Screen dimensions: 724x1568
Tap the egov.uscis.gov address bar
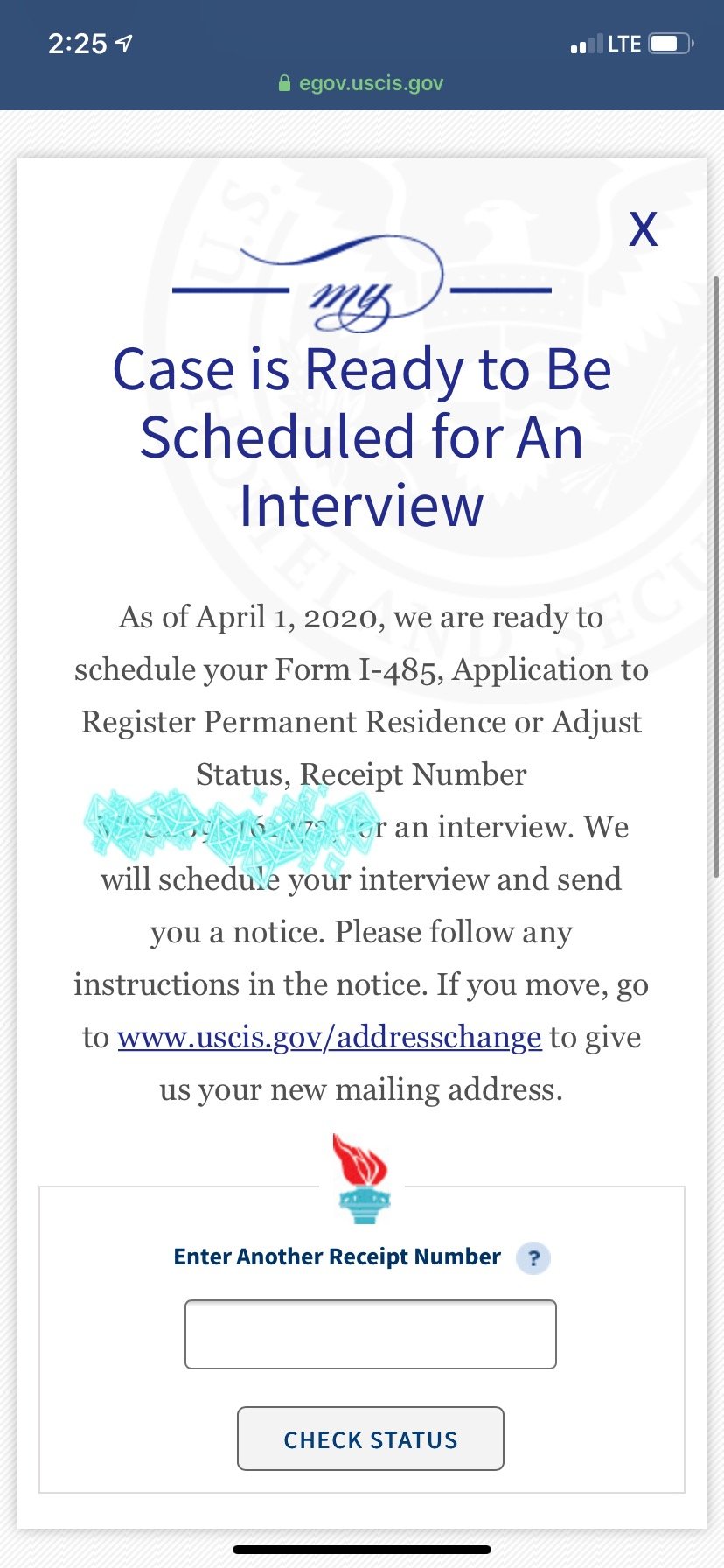(x=361, y=83)
